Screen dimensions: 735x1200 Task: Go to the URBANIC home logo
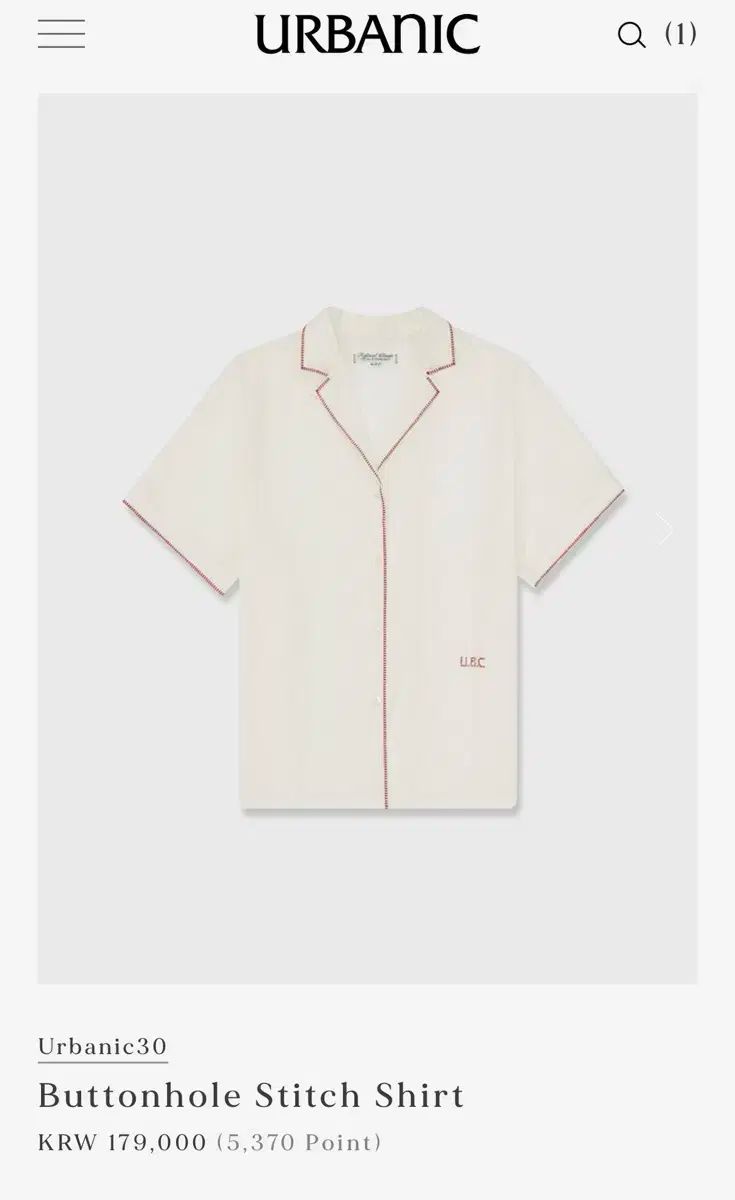click(367, 34)
